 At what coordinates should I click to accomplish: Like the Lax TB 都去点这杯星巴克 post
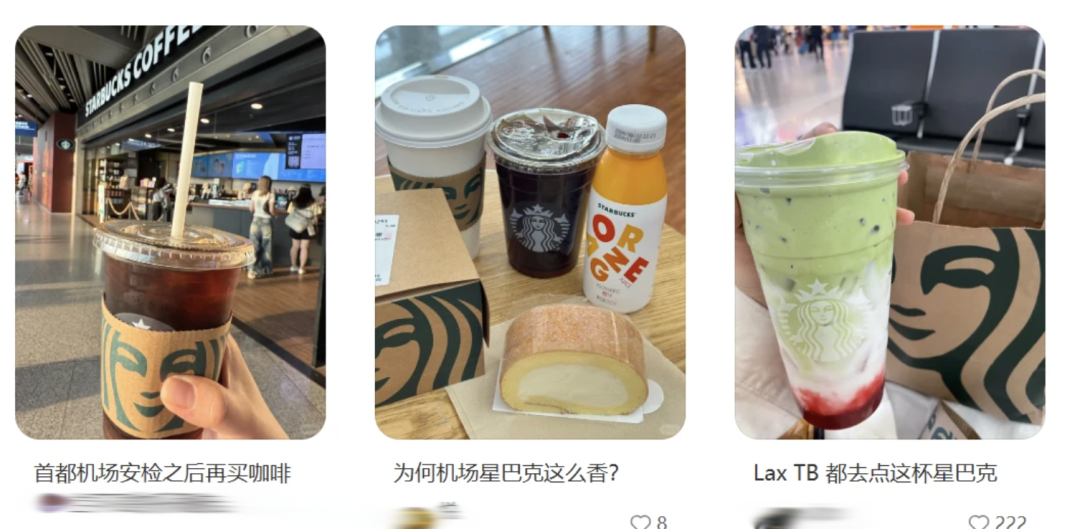coord(978,521)
